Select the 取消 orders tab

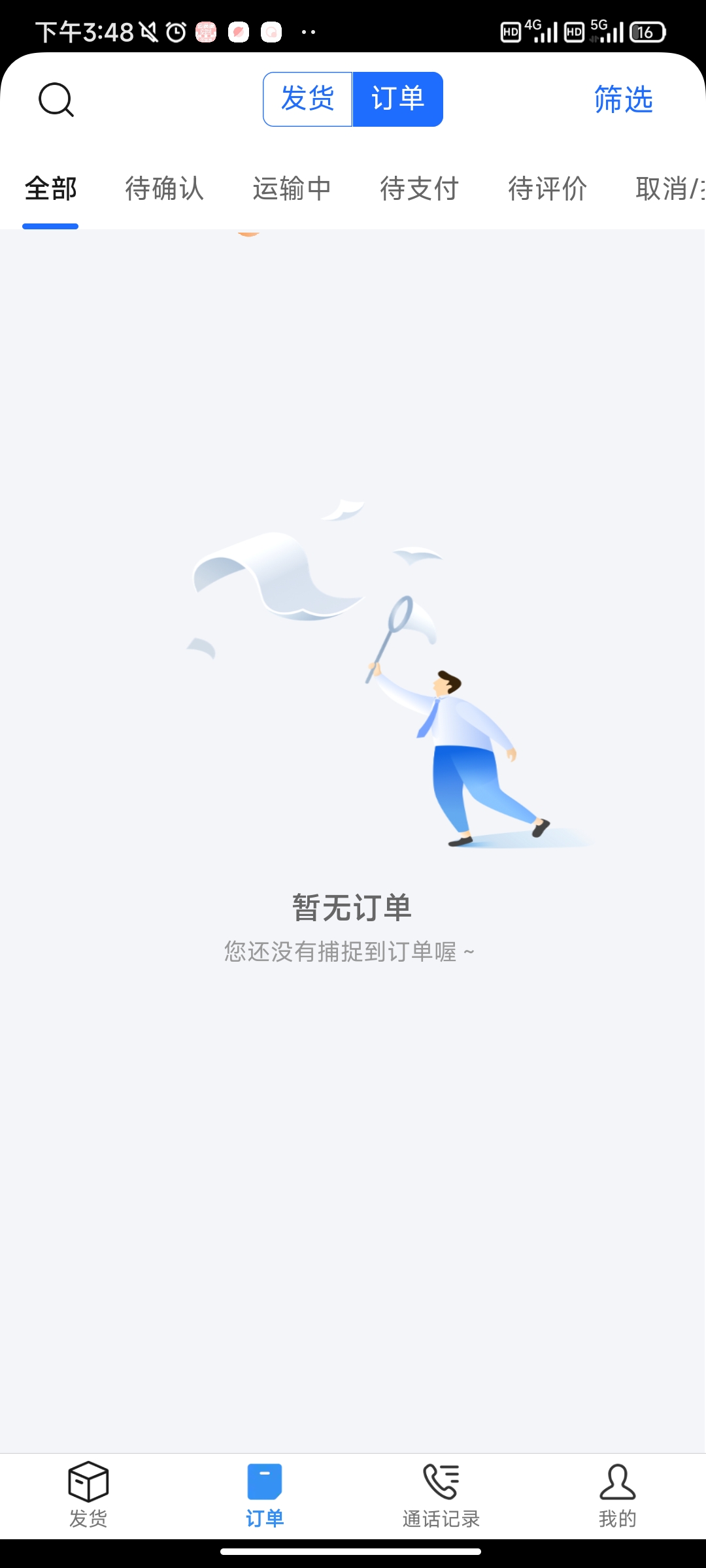pos(668,189)
